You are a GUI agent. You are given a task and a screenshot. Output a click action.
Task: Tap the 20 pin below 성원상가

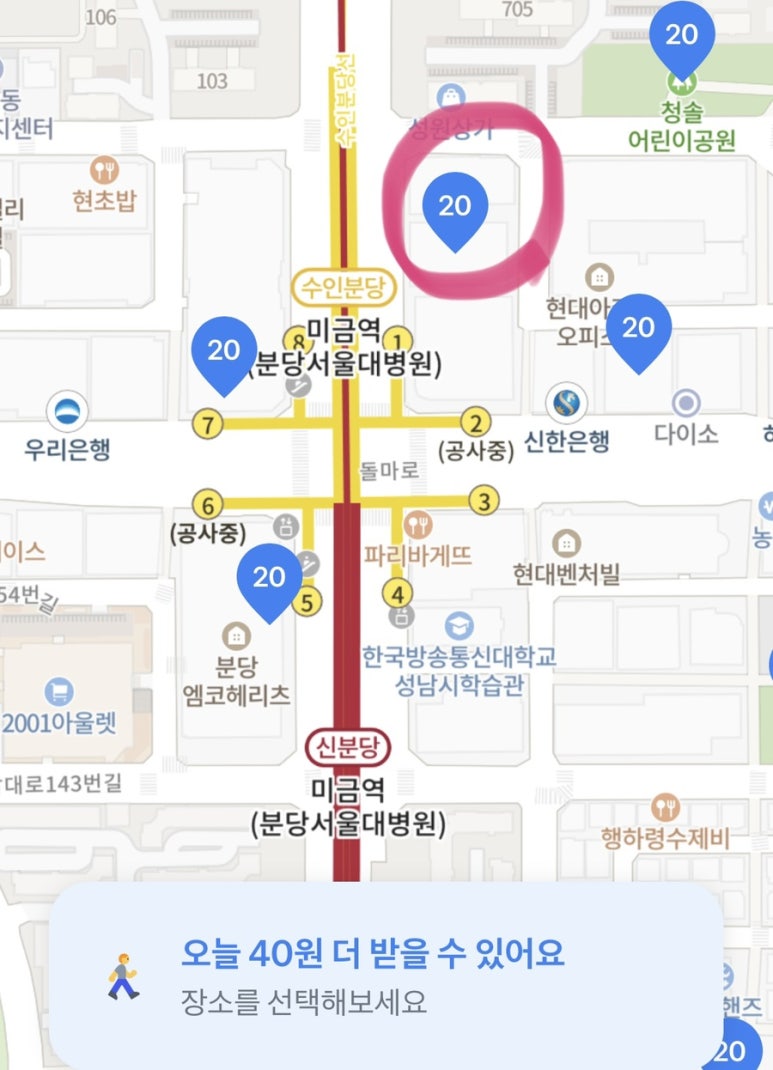tap(455, 208)
